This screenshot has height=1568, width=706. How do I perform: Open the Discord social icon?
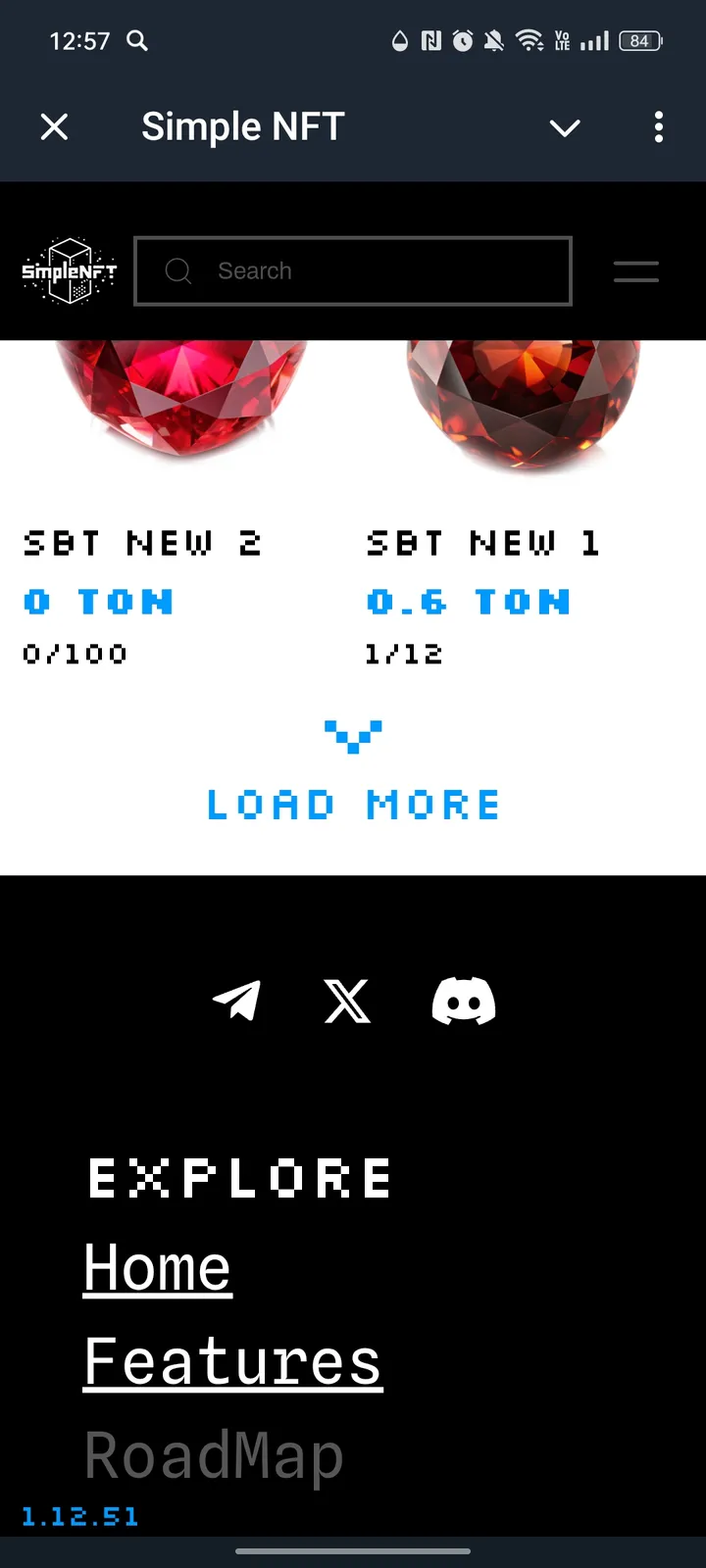[463, 1002]
